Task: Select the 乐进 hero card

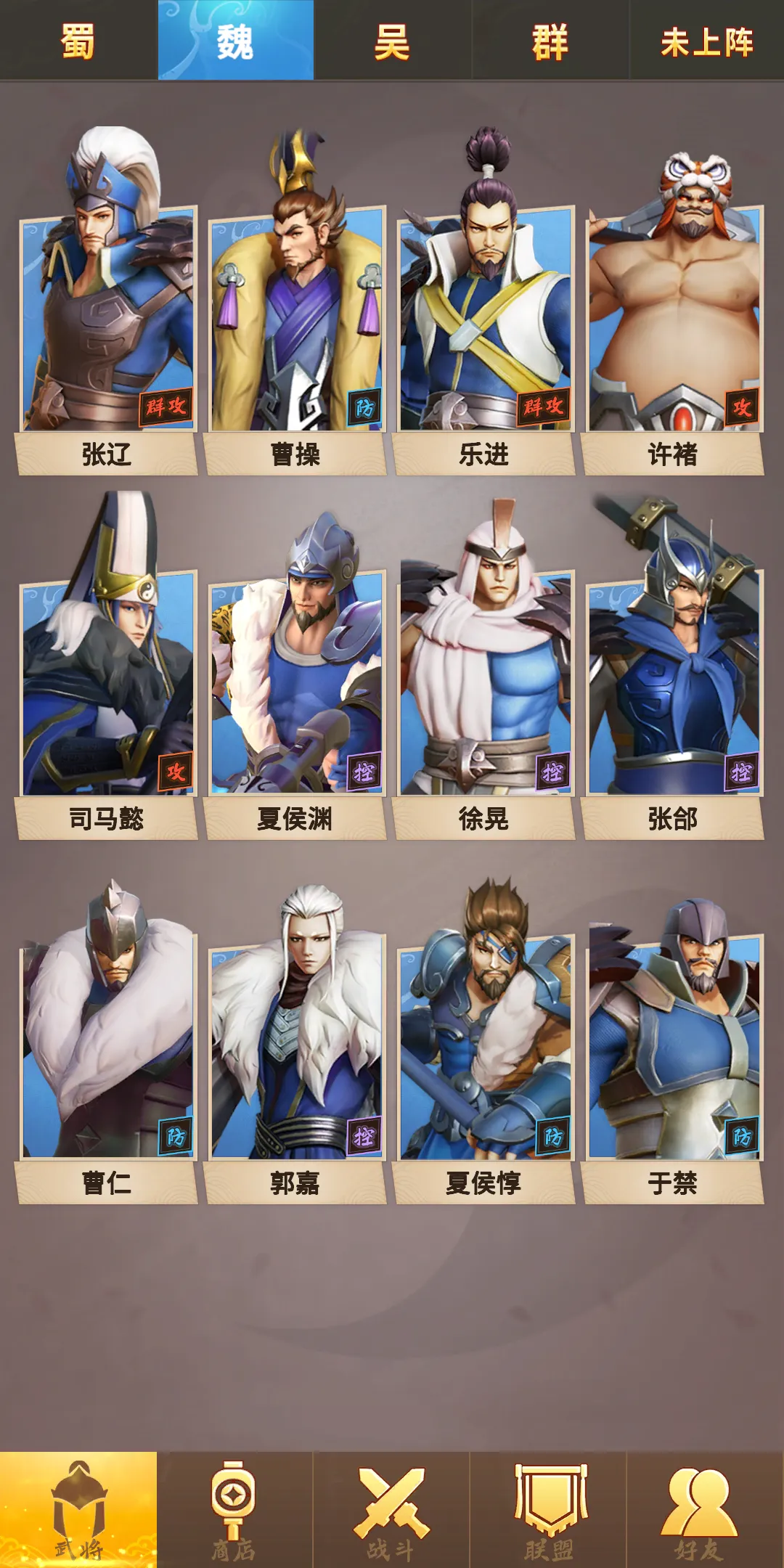Action: [485, 319]
